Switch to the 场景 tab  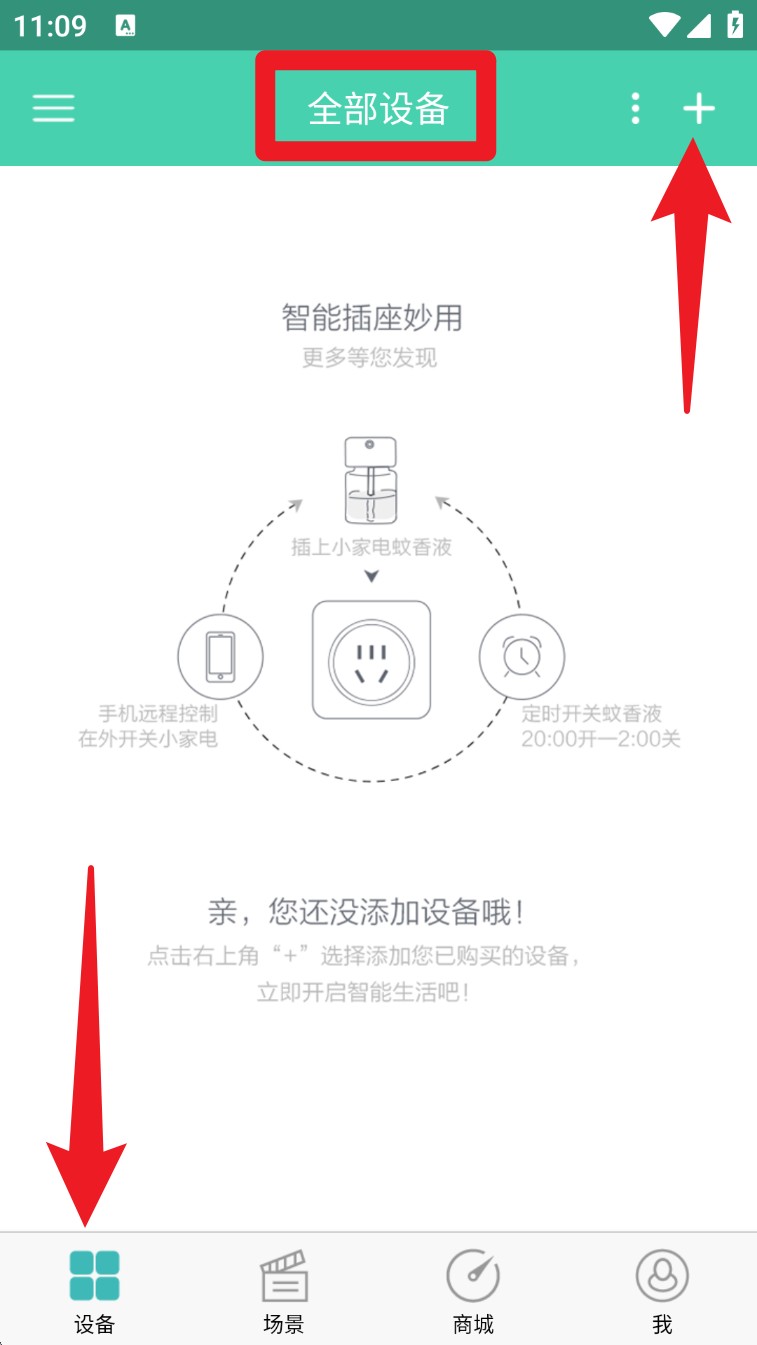[x=283, y=1290]
